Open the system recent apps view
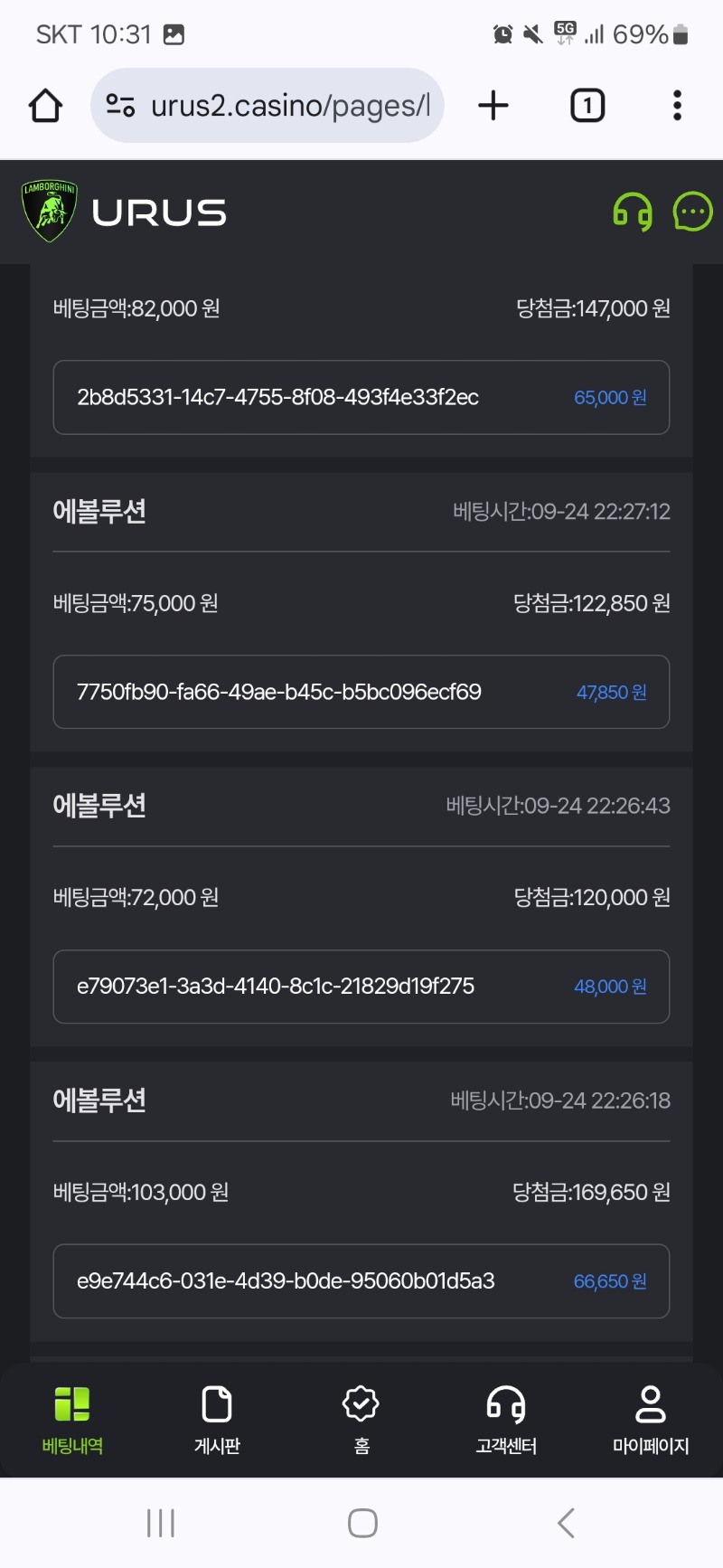723x1568 pixels. (x=161, y=1523)
